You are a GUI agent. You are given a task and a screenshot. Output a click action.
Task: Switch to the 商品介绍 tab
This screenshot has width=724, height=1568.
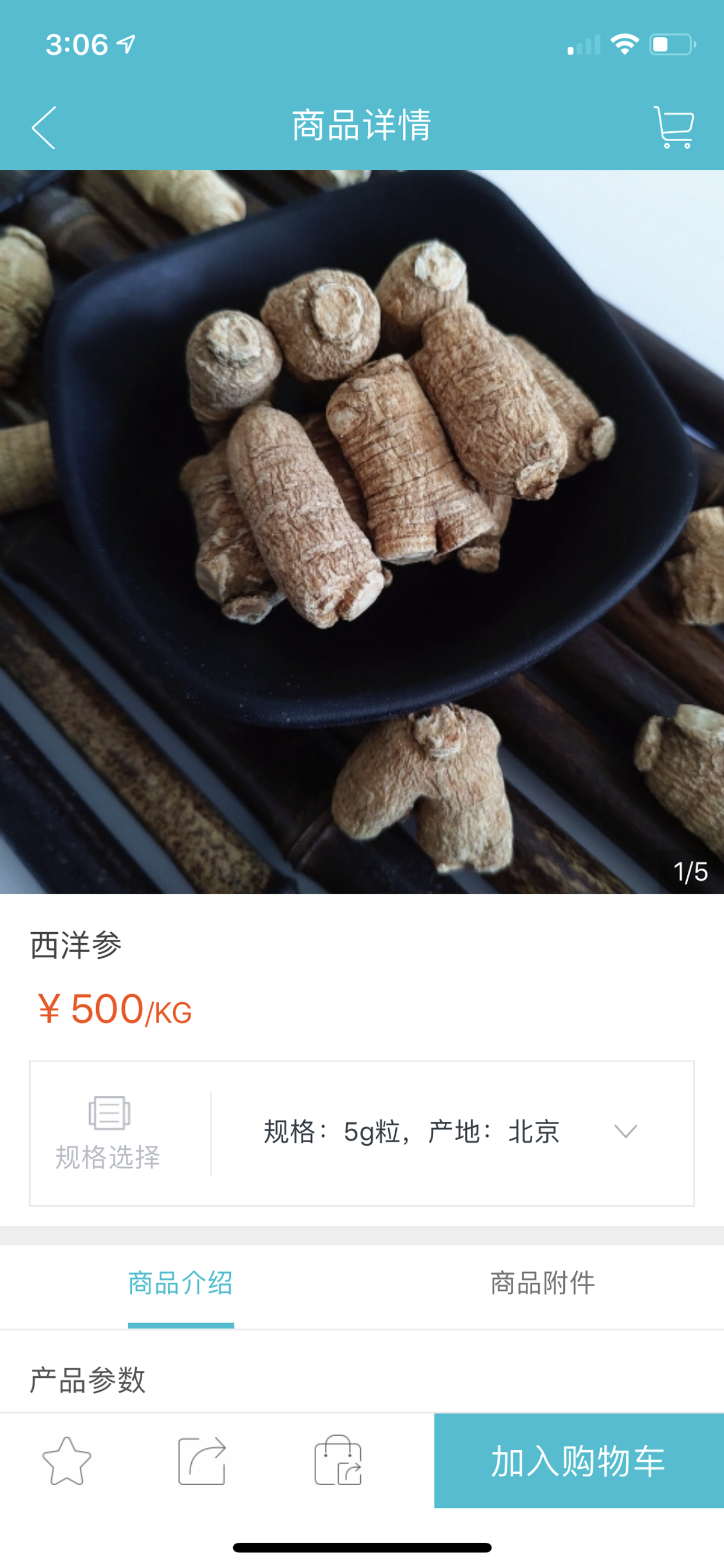click(181, 1283)
